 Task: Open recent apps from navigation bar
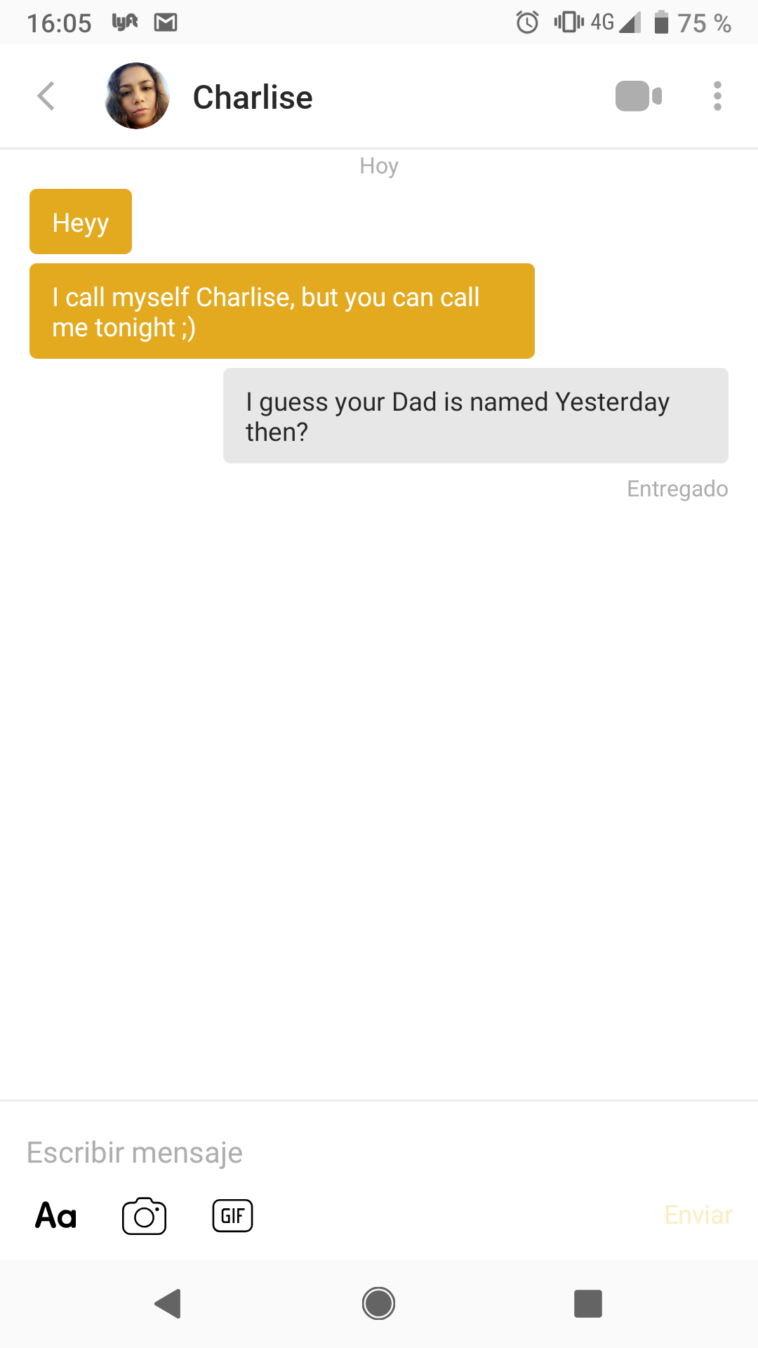[x=588, y=1303]
